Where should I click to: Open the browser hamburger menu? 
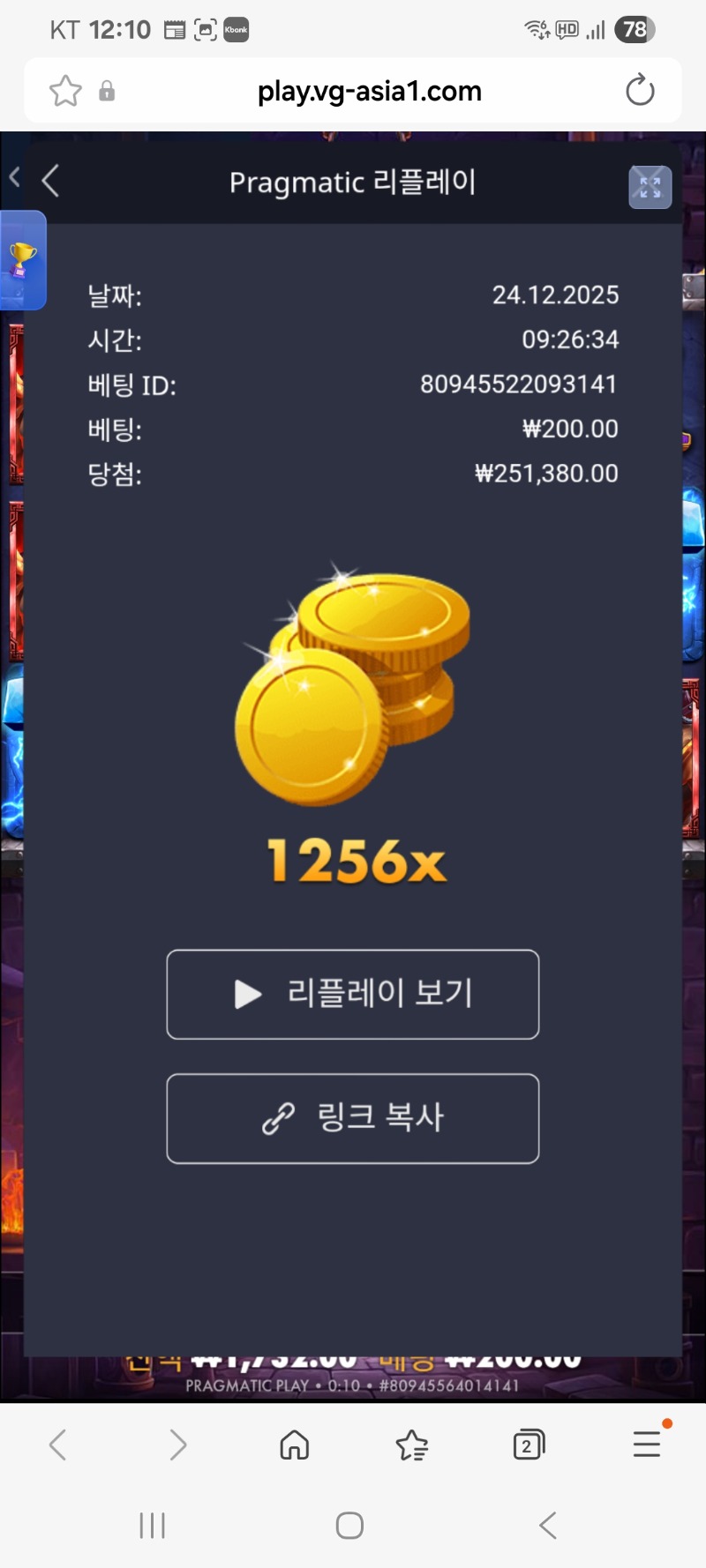[x=647, y=1445]
